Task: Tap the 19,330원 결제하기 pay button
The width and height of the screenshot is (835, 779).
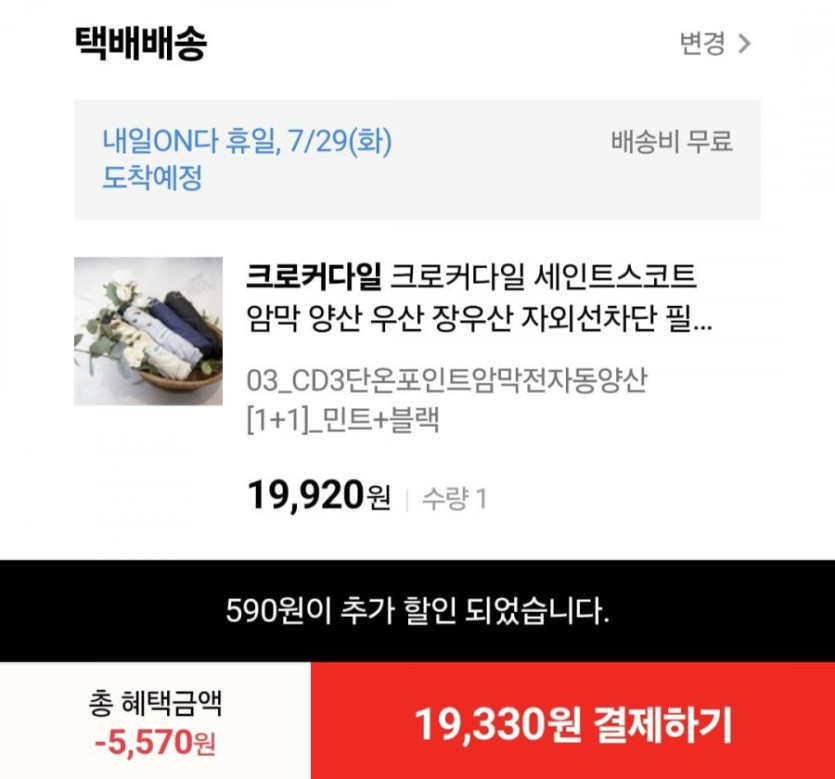Action: 572,723
